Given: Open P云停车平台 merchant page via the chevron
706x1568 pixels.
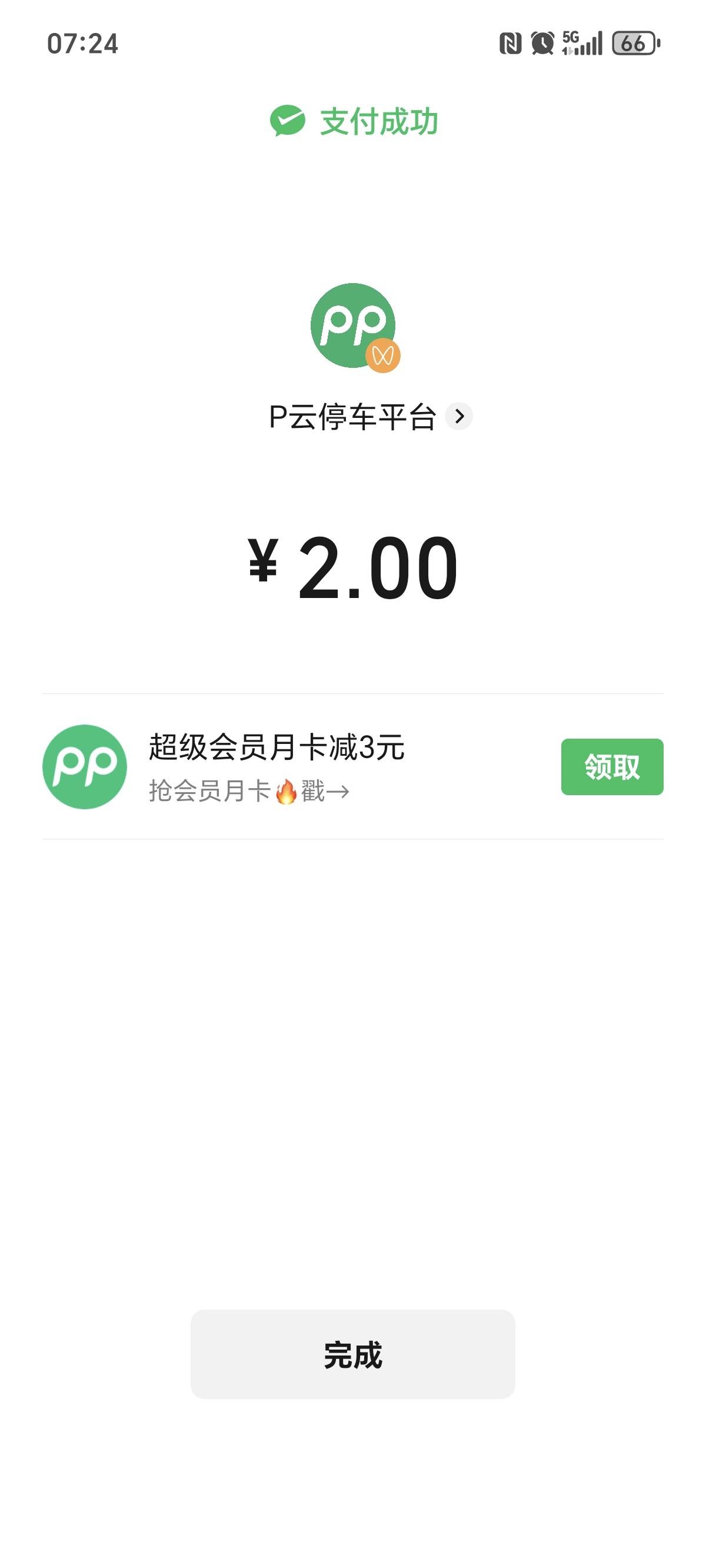Looking at the screenshot, I should (459, 416).
